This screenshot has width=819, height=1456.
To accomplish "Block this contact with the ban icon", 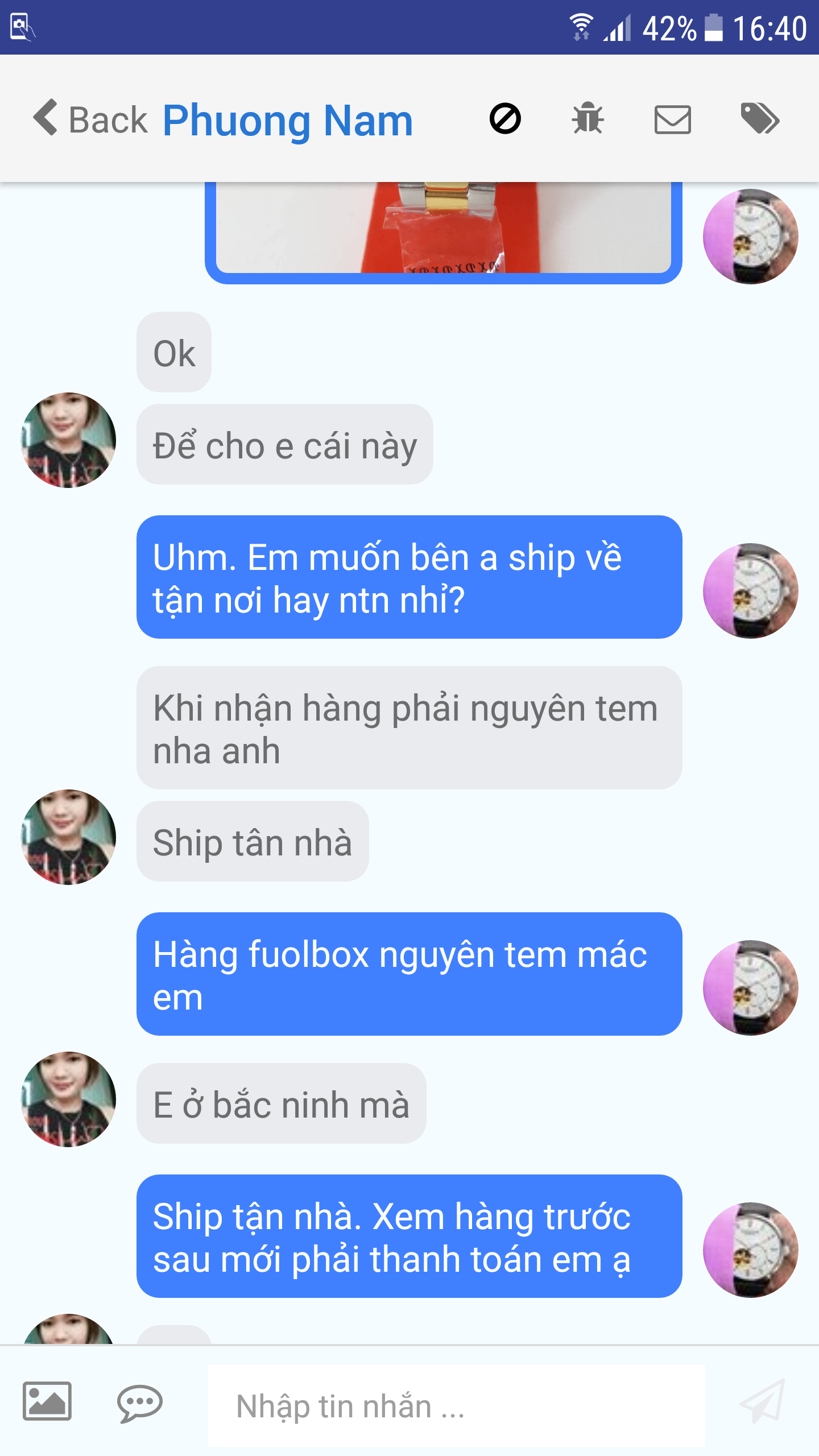I will (x=505, y=119).
